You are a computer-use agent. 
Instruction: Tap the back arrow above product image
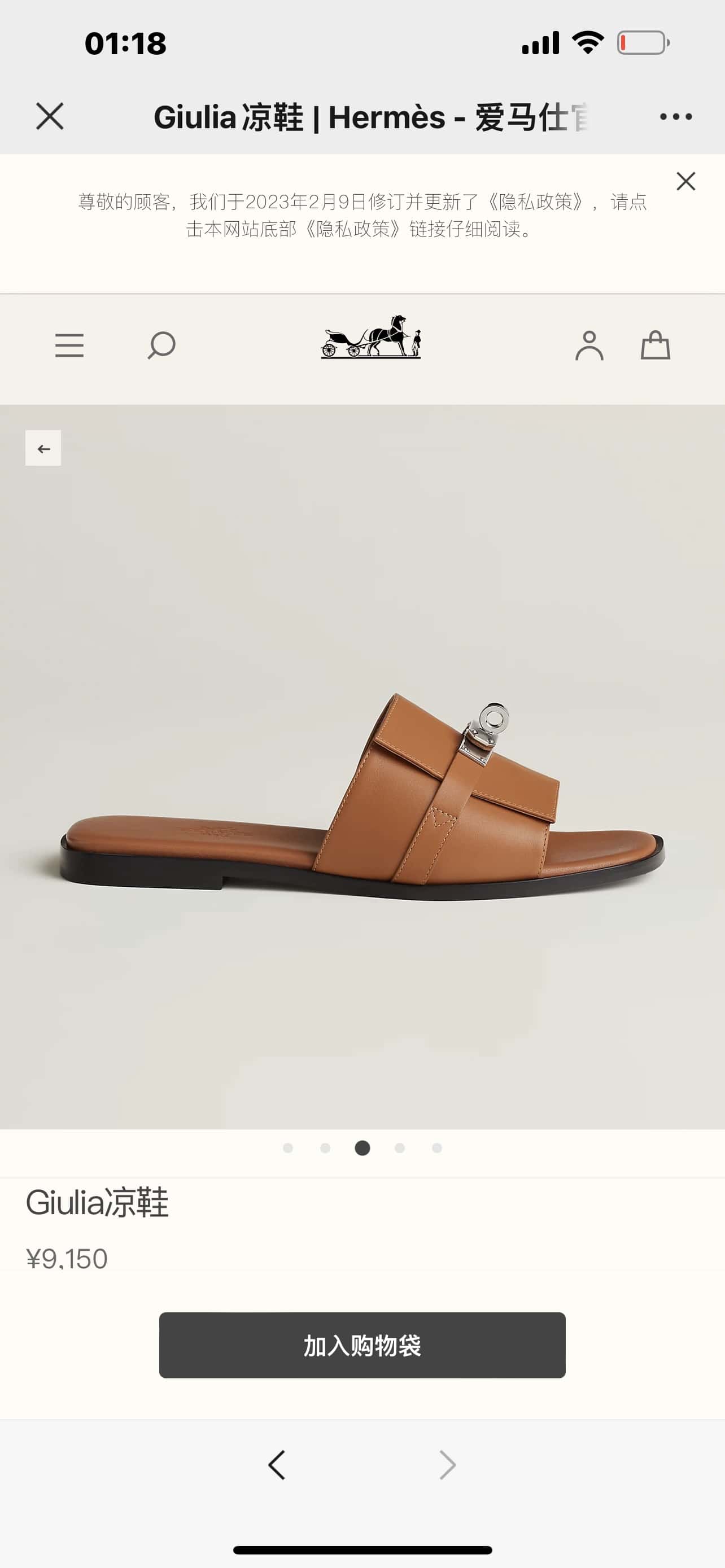coord(43,449)
